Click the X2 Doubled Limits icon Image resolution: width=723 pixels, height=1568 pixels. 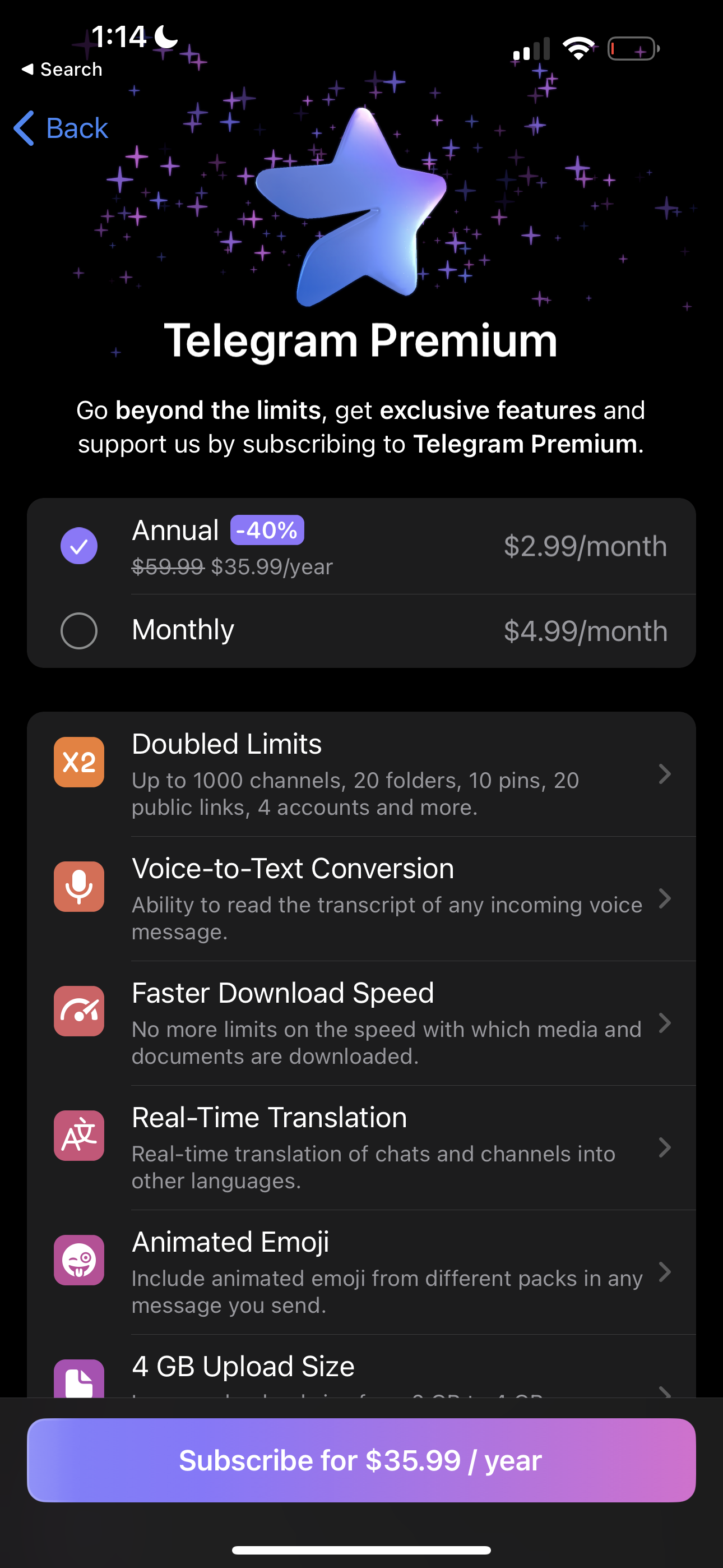pyautogui.click(x=79, y=762)
